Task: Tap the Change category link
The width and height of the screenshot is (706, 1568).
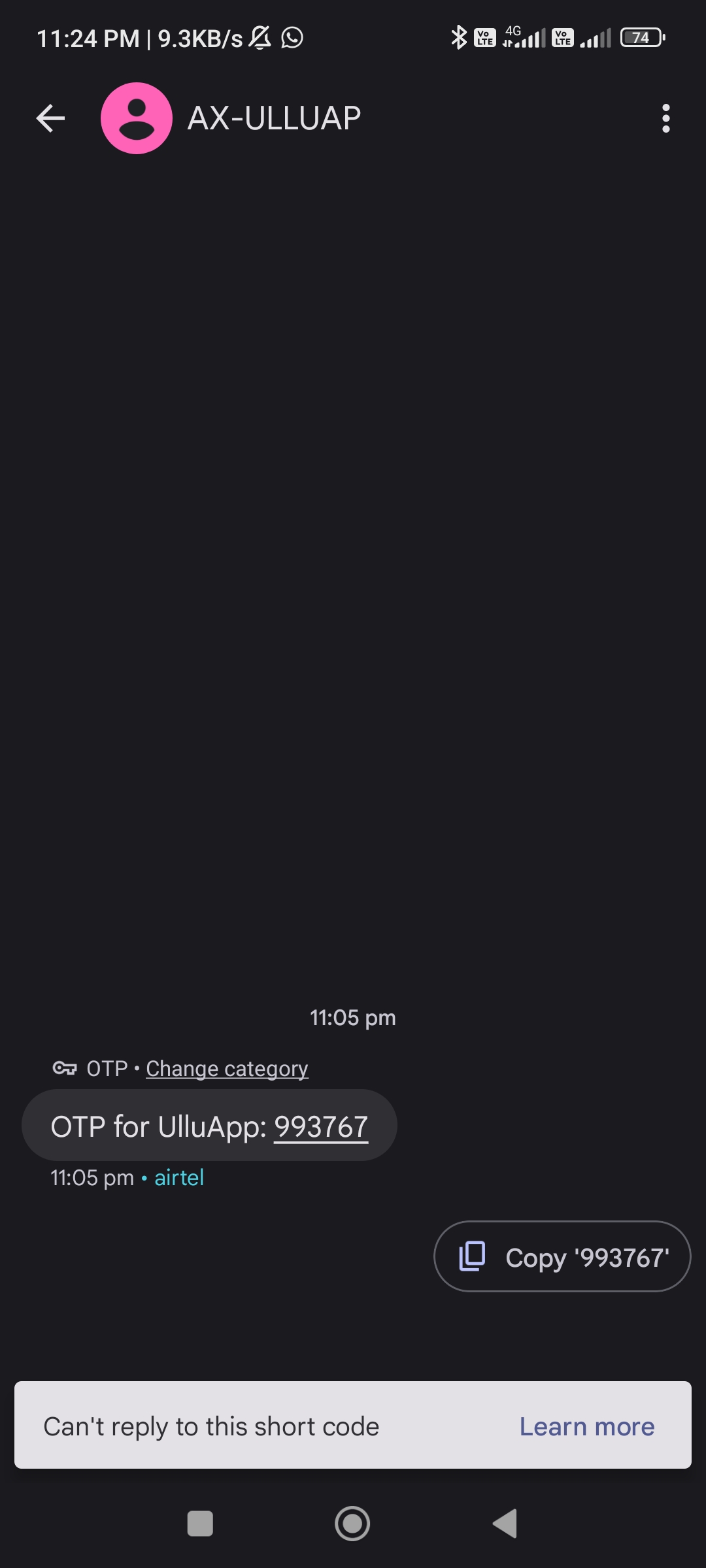Action: [x=227, y=1069]
